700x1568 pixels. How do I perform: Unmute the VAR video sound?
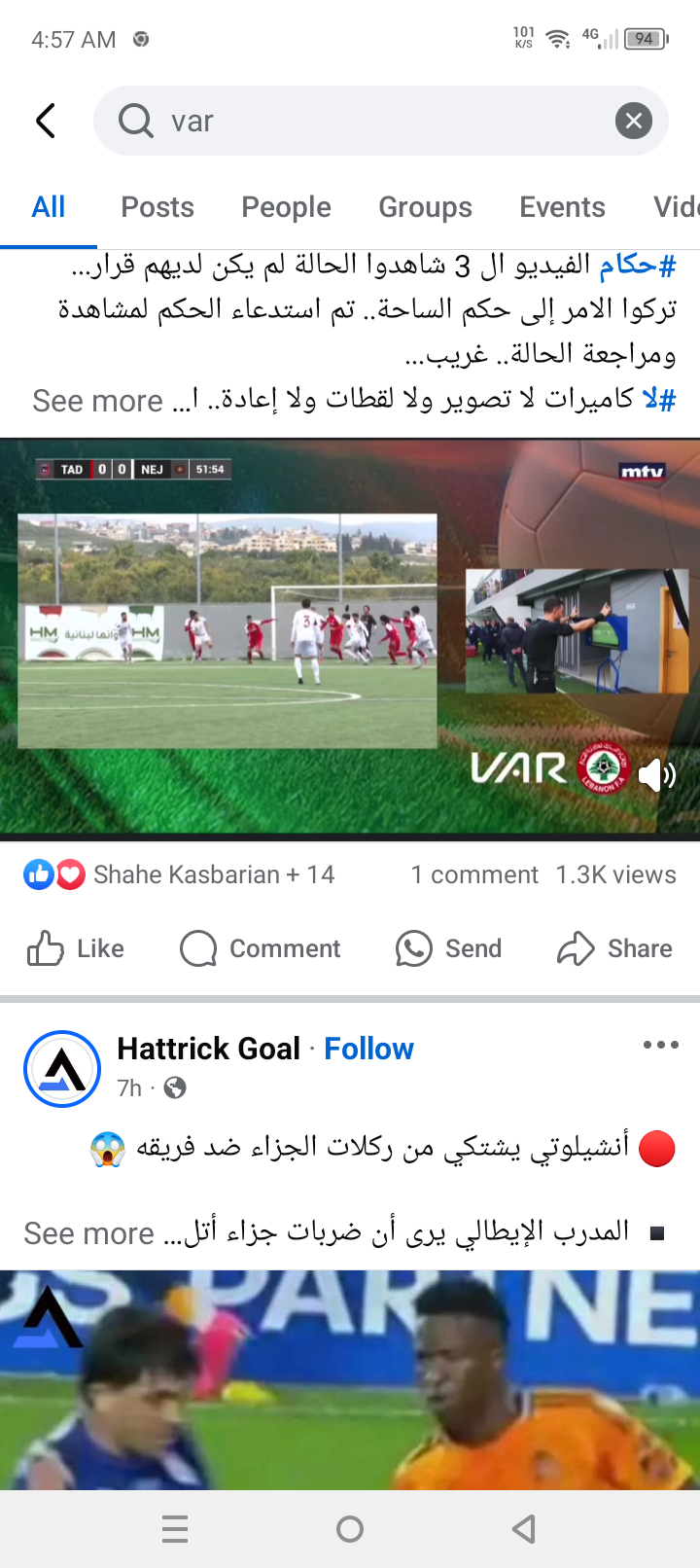pyautogui.click(x=657, y=775)
